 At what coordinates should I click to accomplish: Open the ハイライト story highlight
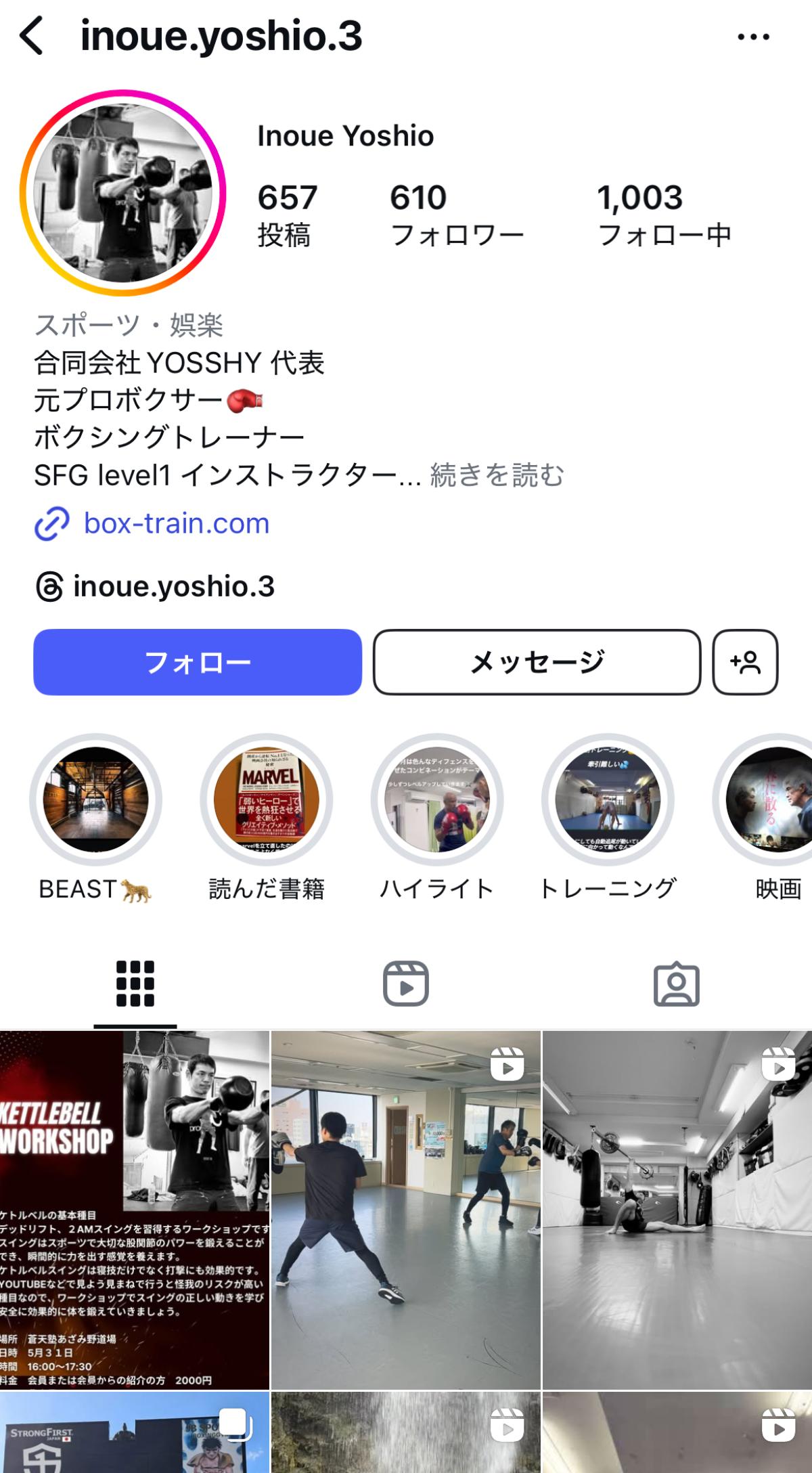(x=437, y=818)
